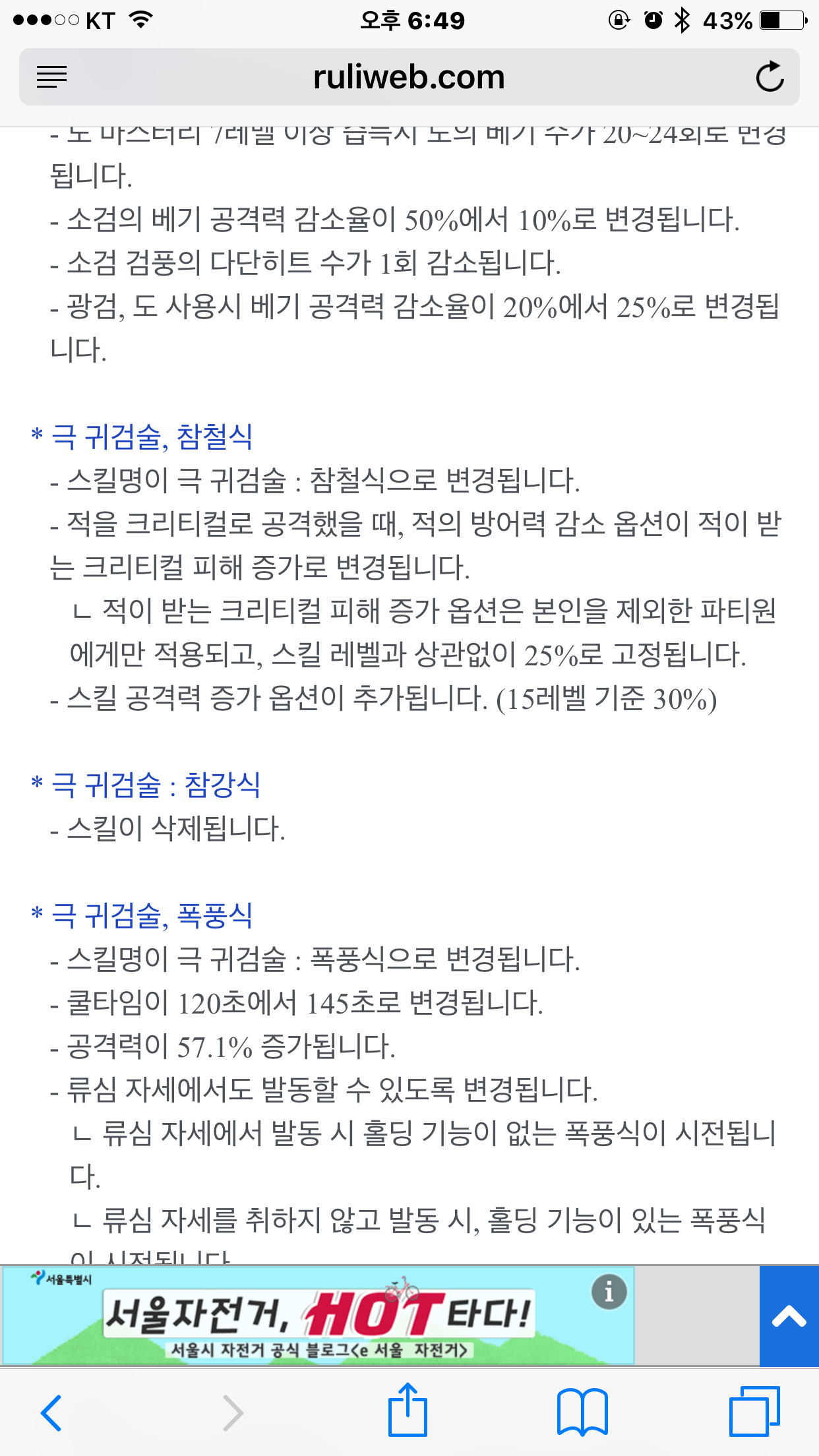The height and width of the screenshot is (1456, 819).
Task: Jump to top with the up-arrow button
Action: (x=789, y=1316)
